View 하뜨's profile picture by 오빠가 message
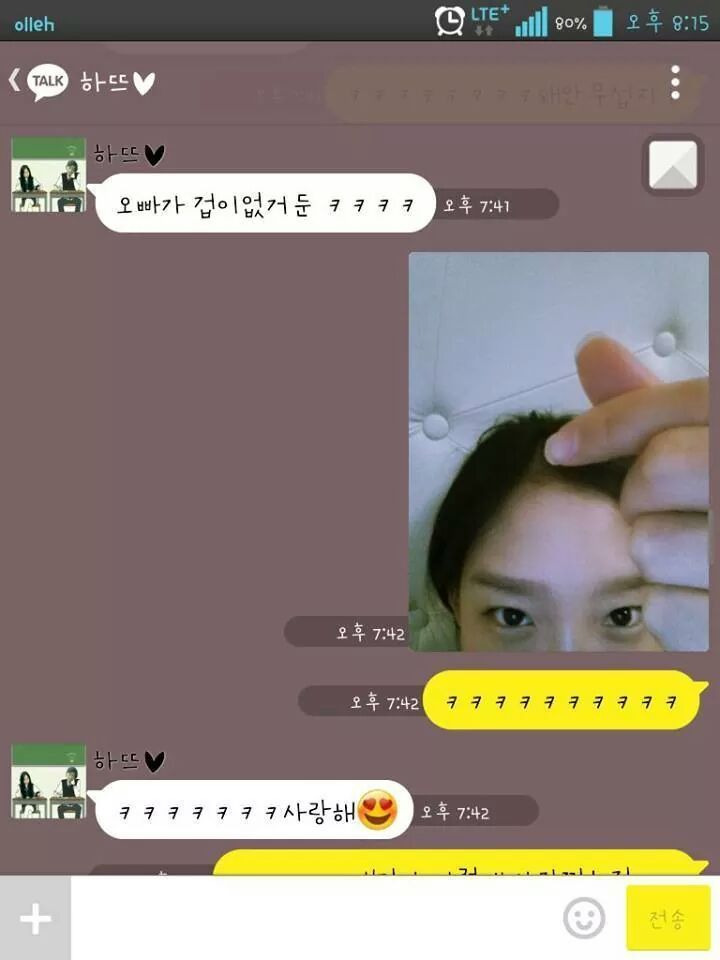Image resolution: width=720 pixels, height=960 pixels. tap(48, 175)
